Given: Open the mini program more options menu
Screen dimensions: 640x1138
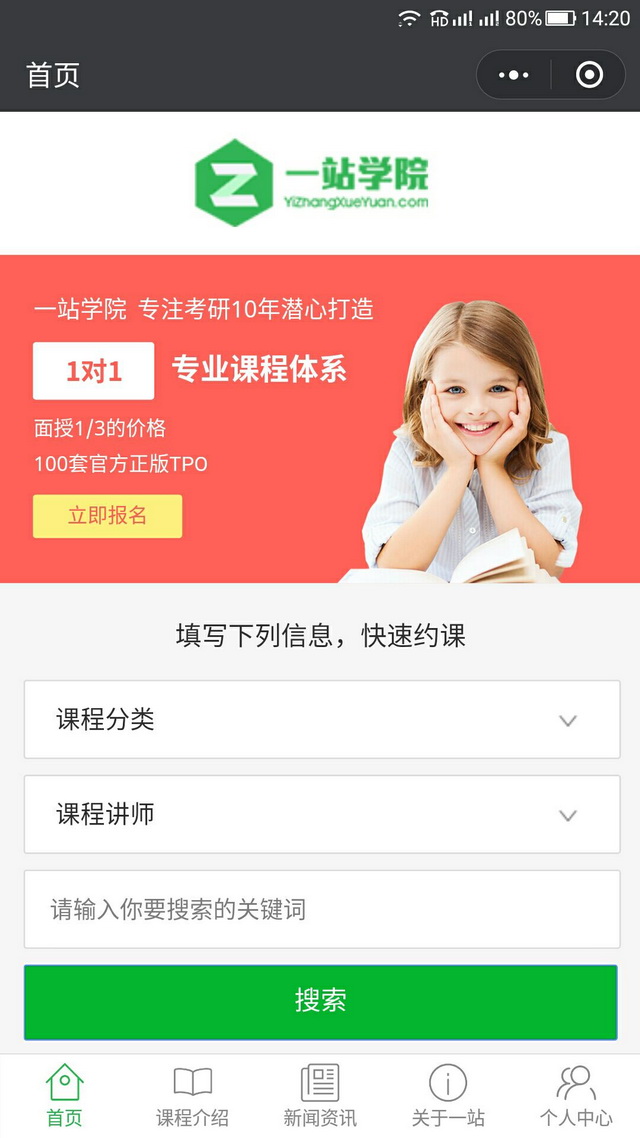Looking at the screenshot, I should [513, 75].
